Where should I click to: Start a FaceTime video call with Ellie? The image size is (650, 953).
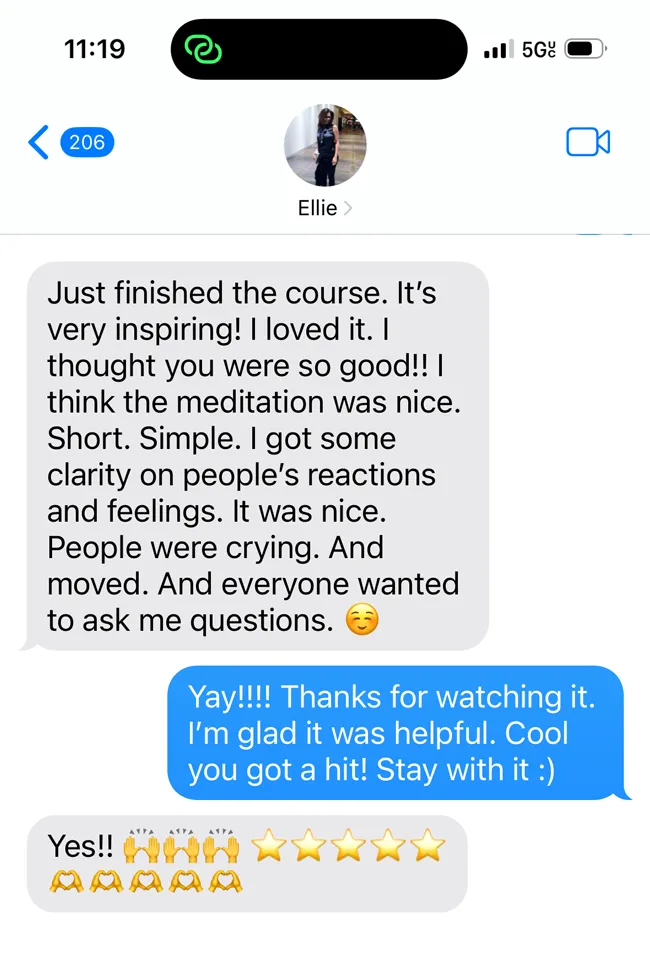point(588,142)
